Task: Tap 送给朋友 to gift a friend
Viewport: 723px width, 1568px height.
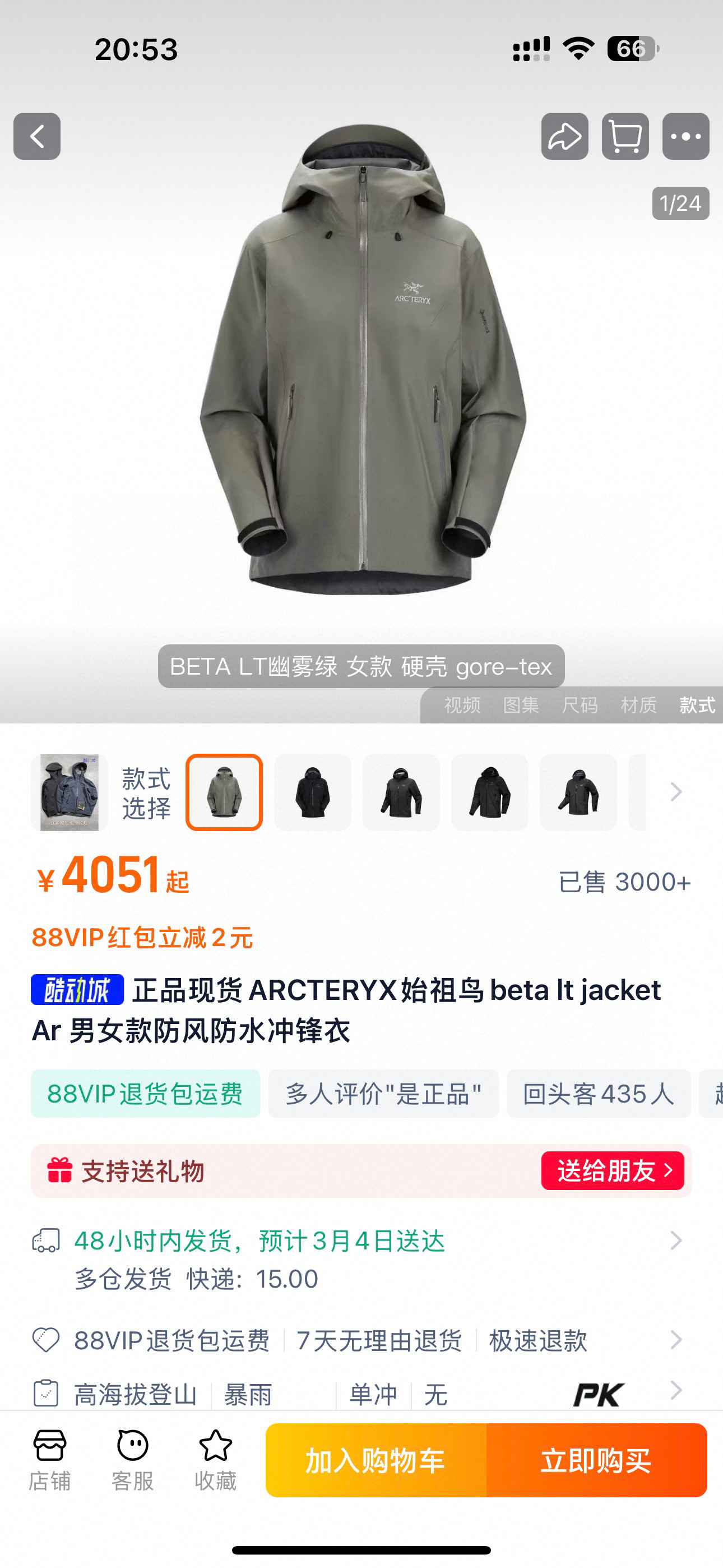Action: [614, 1170]
